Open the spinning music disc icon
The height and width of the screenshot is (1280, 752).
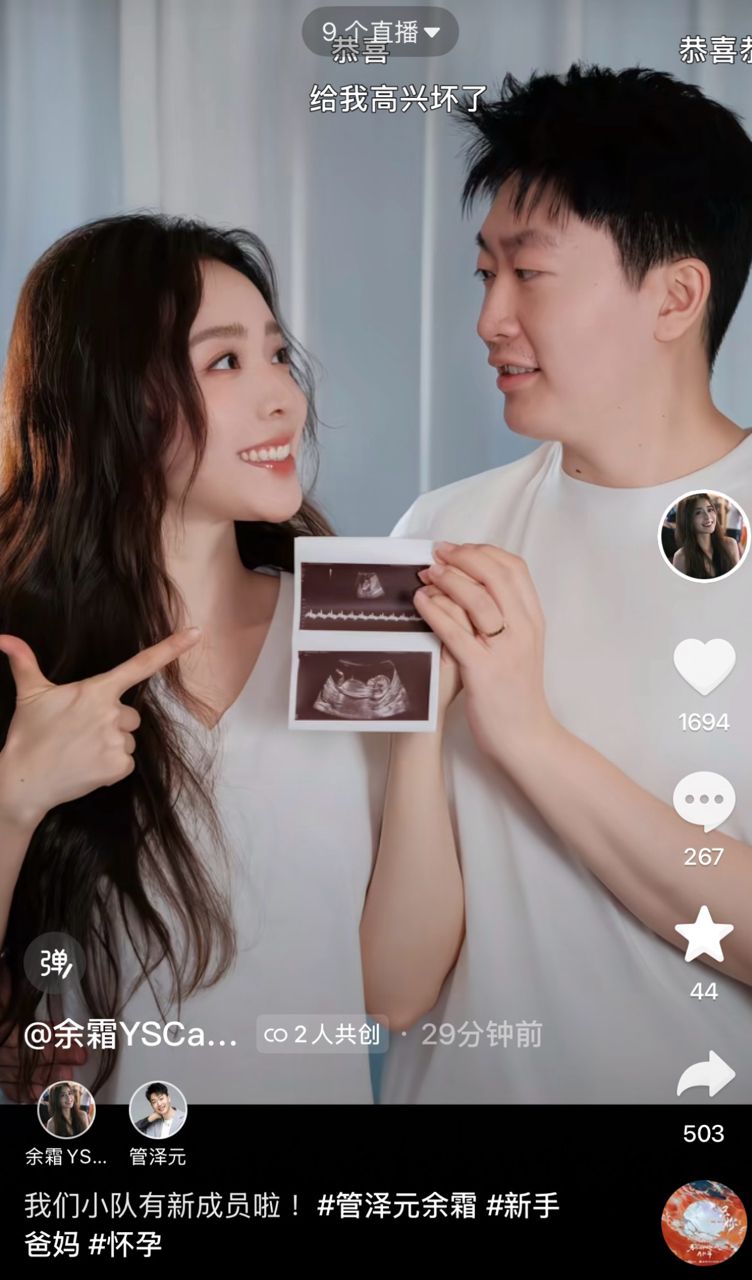click(704, 1223)
